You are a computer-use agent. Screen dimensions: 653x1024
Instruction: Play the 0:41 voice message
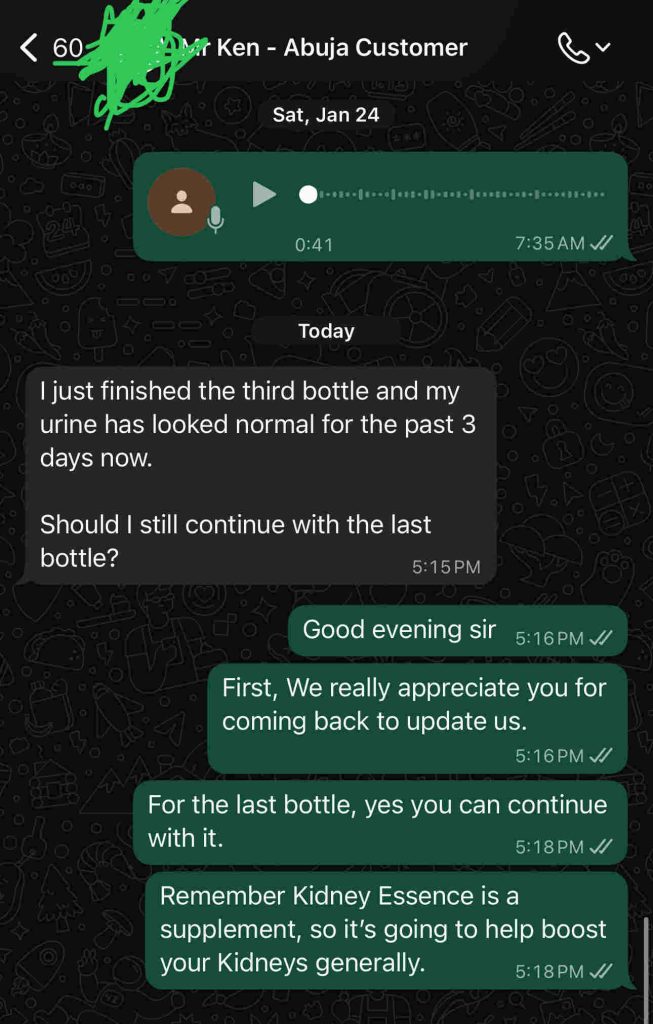tap(264, 194)
